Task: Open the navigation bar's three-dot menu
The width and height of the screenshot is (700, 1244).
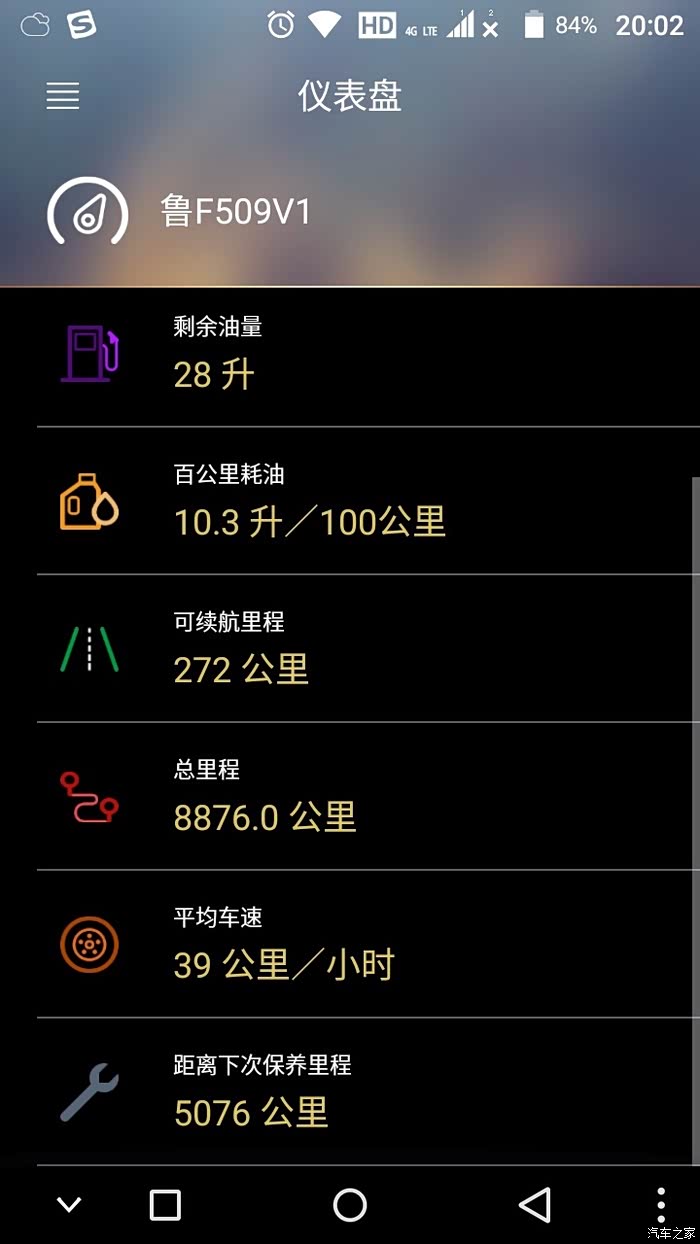Action: pyautogui.click(x=661, y=1205)
